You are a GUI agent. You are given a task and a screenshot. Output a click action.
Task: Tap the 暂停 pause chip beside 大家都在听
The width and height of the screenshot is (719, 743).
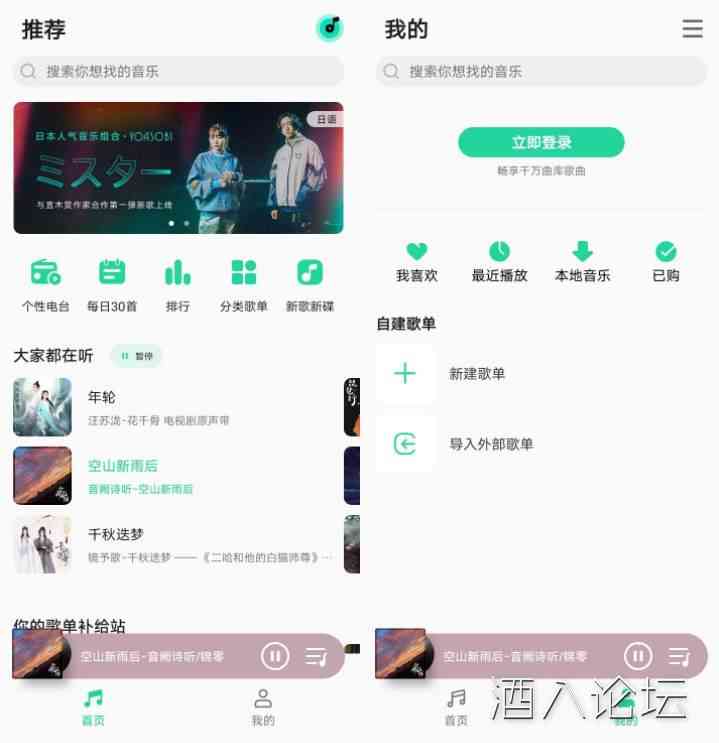click(x=137, y=356)
